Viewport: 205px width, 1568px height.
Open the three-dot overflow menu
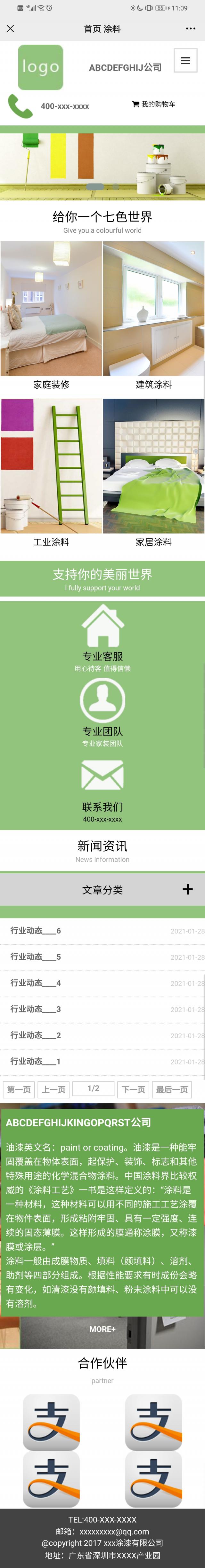[x=190, y=28]
